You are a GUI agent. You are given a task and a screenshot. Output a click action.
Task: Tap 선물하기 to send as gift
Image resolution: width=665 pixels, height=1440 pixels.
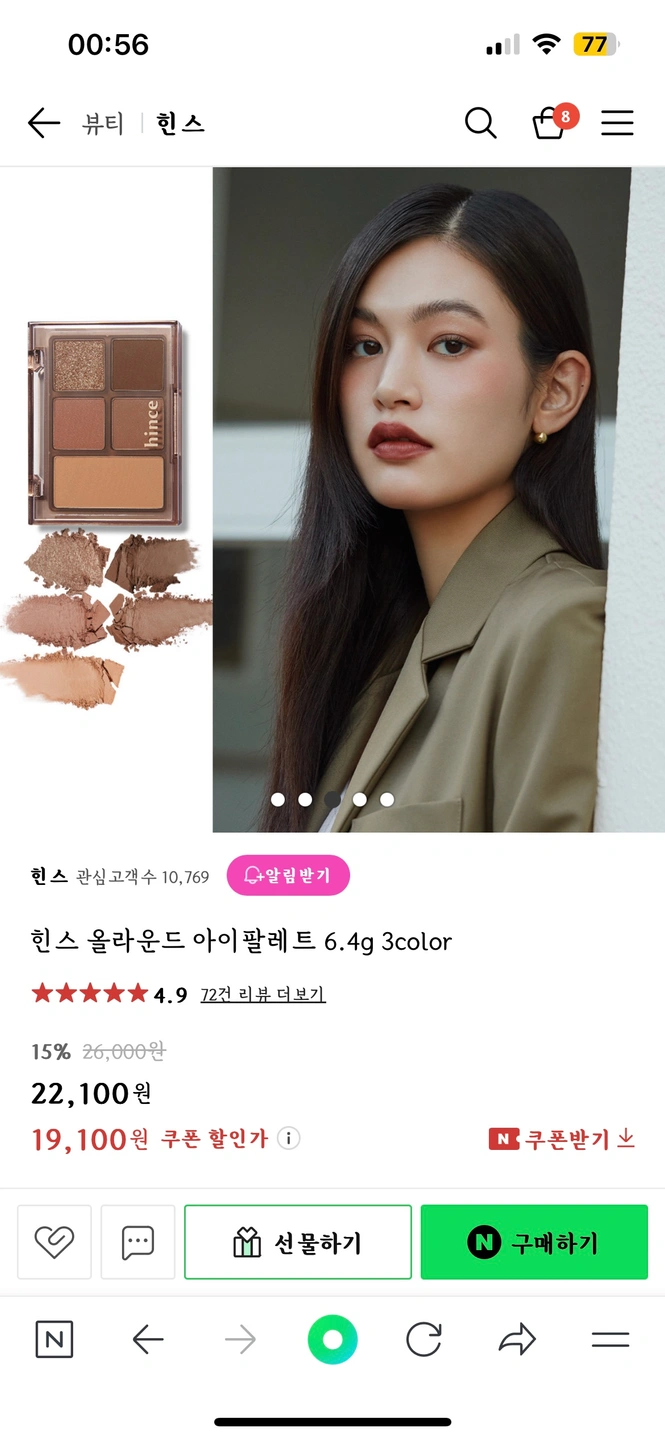pos(298,1242)
